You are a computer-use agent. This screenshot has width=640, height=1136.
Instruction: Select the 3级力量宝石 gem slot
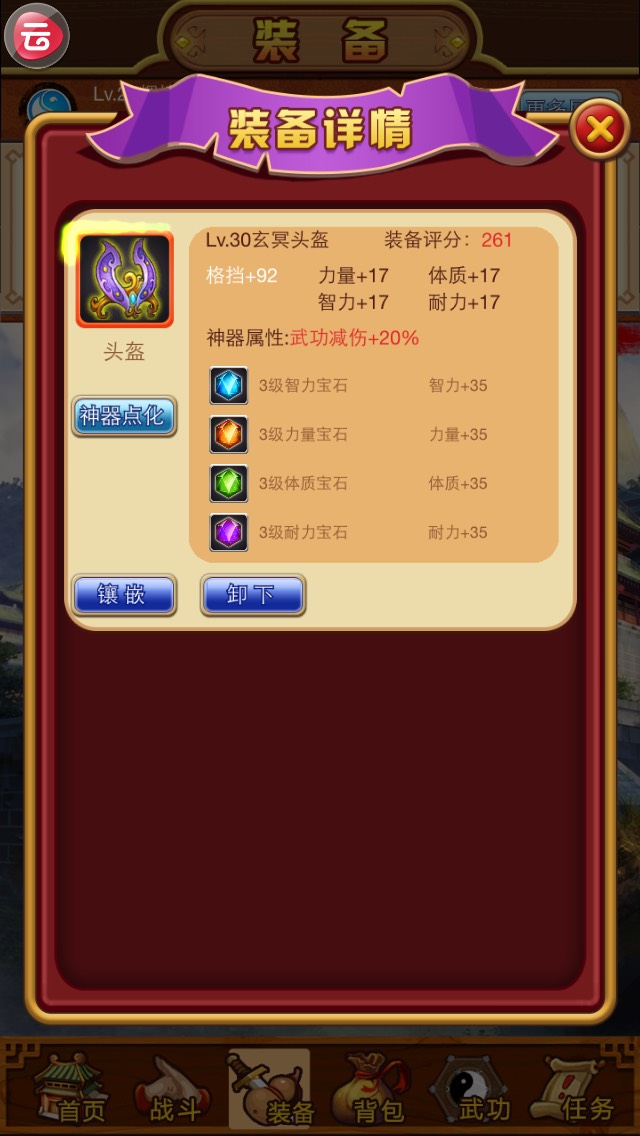point(229,434)
